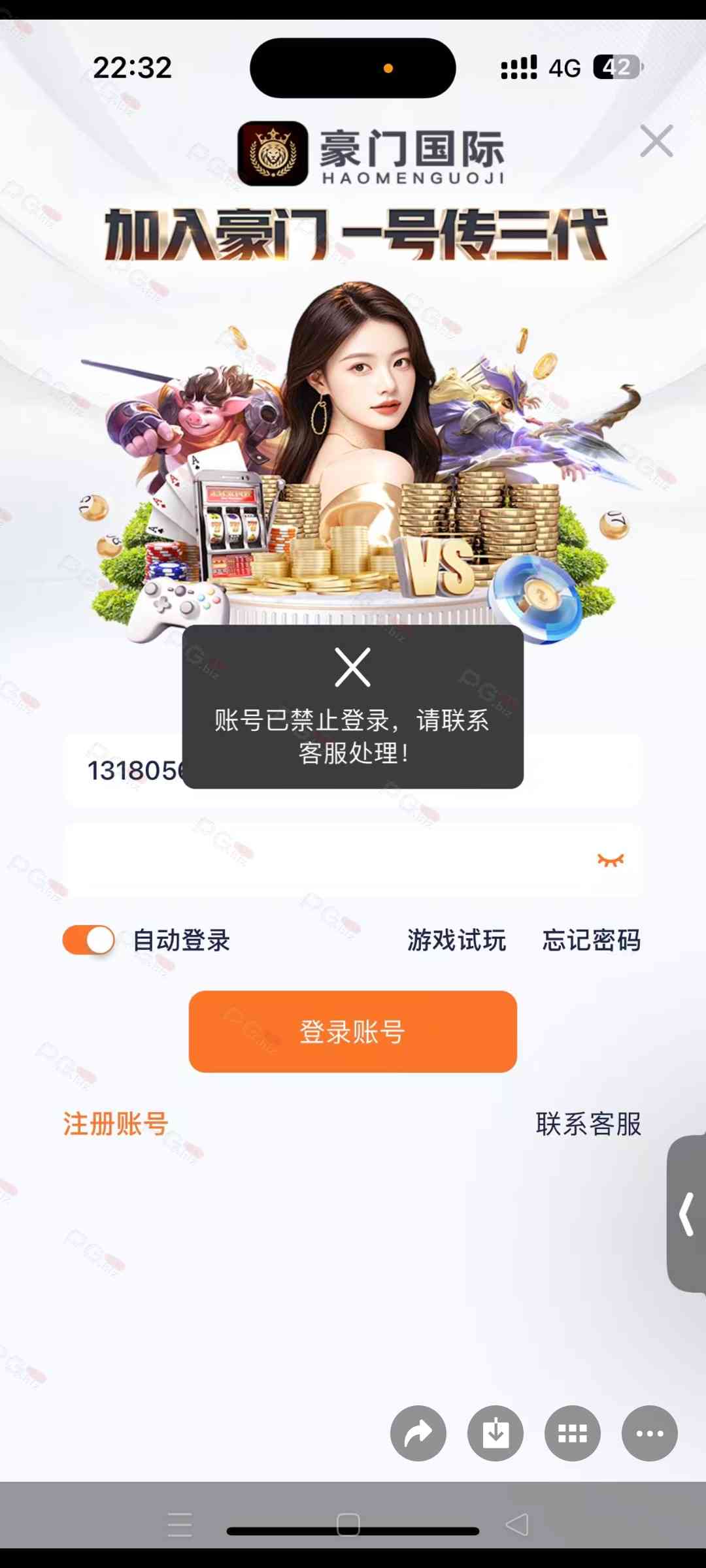The height and width of the screenshot is (1568, 706).
Task: Tap 忘记密码 to reset password
Action: click(591, 940)
